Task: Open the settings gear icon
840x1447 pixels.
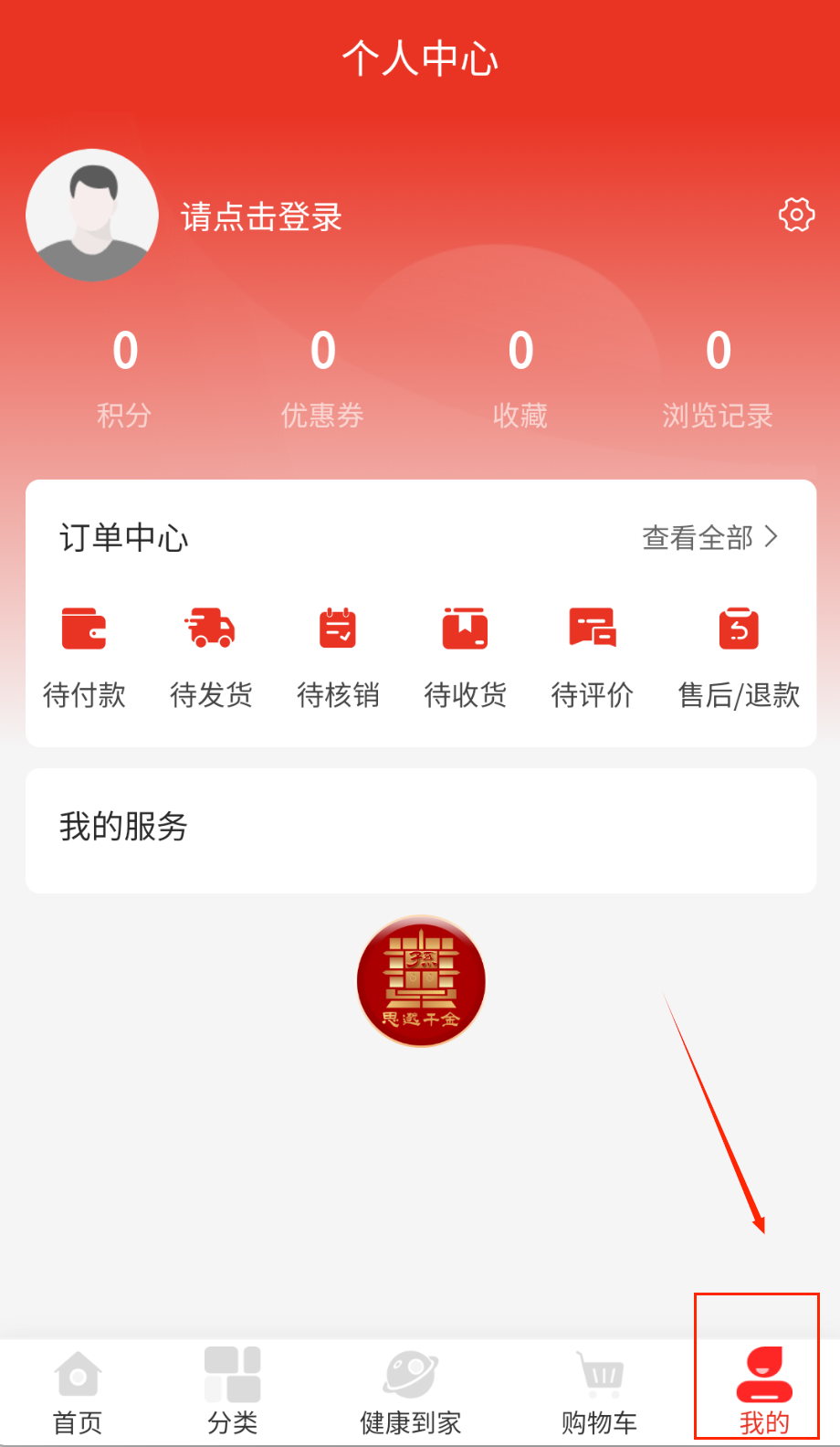Action: click(x=796, y=215)
